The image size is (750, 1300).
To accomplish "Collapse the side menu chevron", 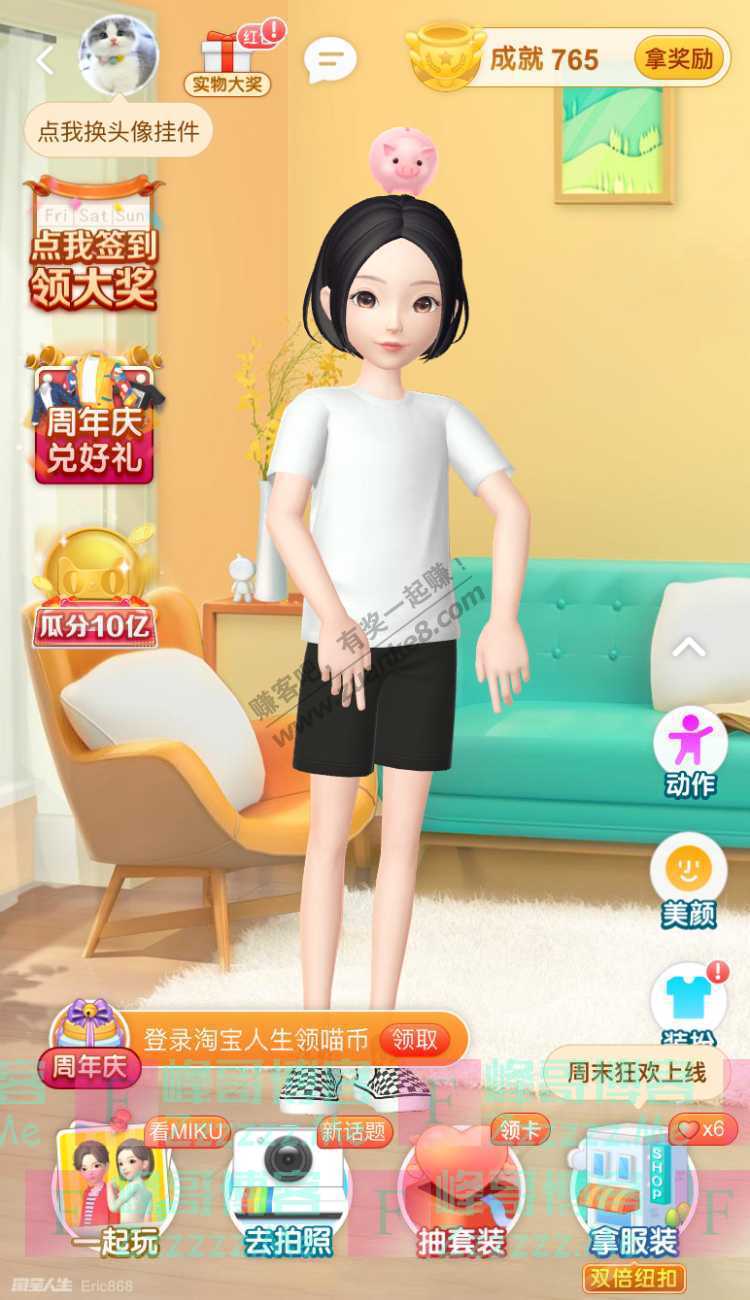I will click(x=688, y=648).
